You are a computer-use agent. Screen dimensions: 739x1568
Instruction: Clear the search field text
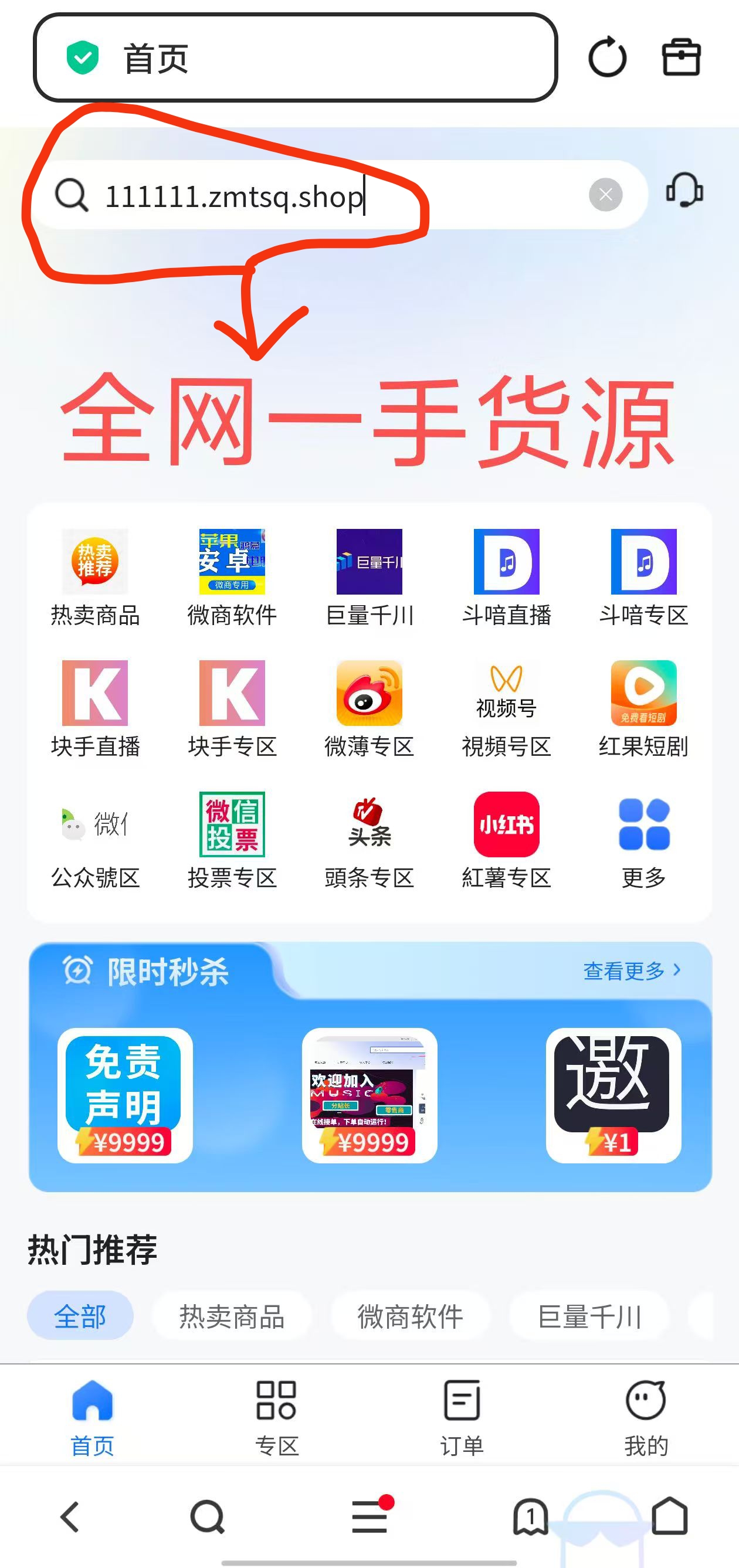click(605, 195)
